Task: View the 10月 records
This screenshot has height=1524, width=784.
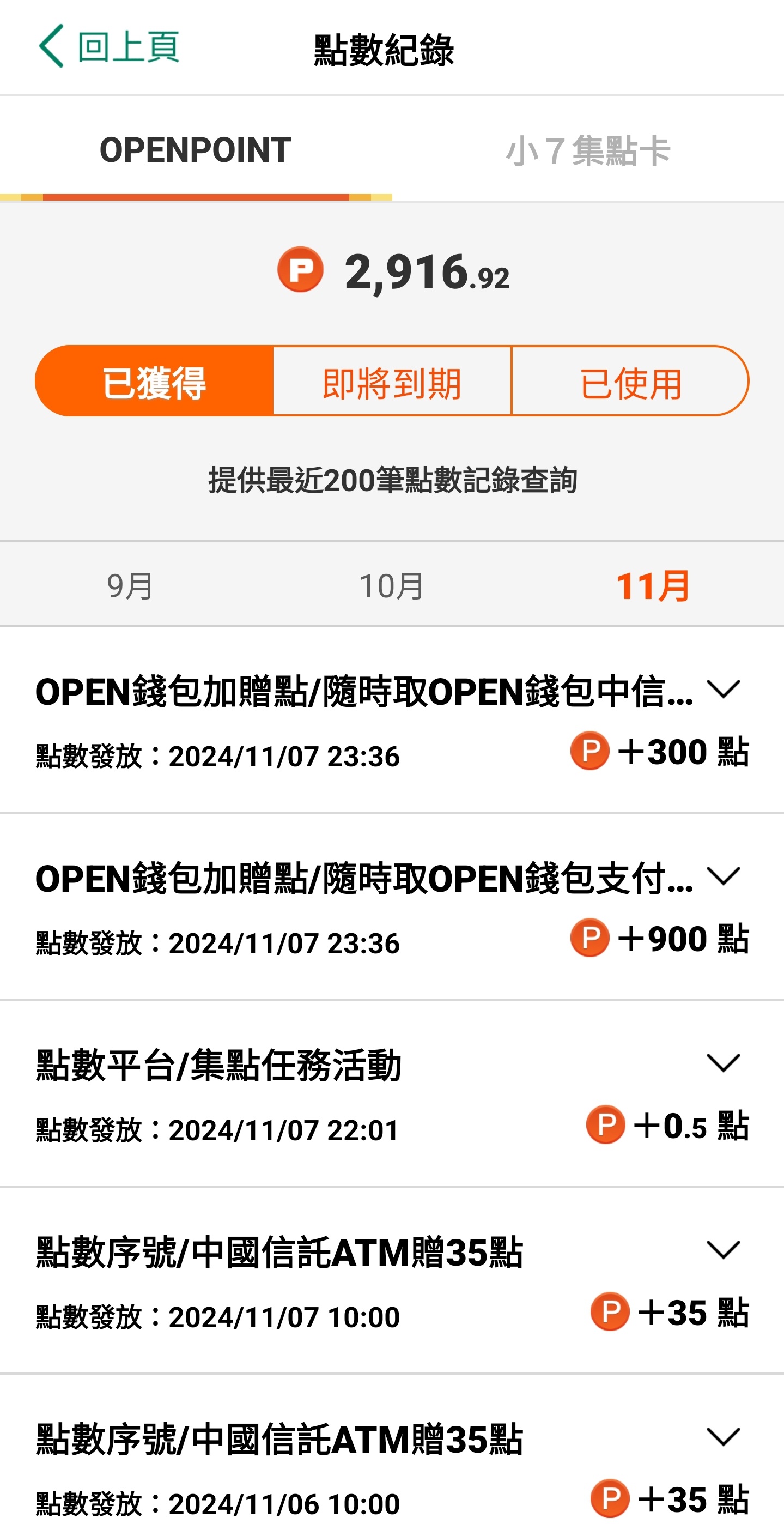Action: tap(391, 586)
